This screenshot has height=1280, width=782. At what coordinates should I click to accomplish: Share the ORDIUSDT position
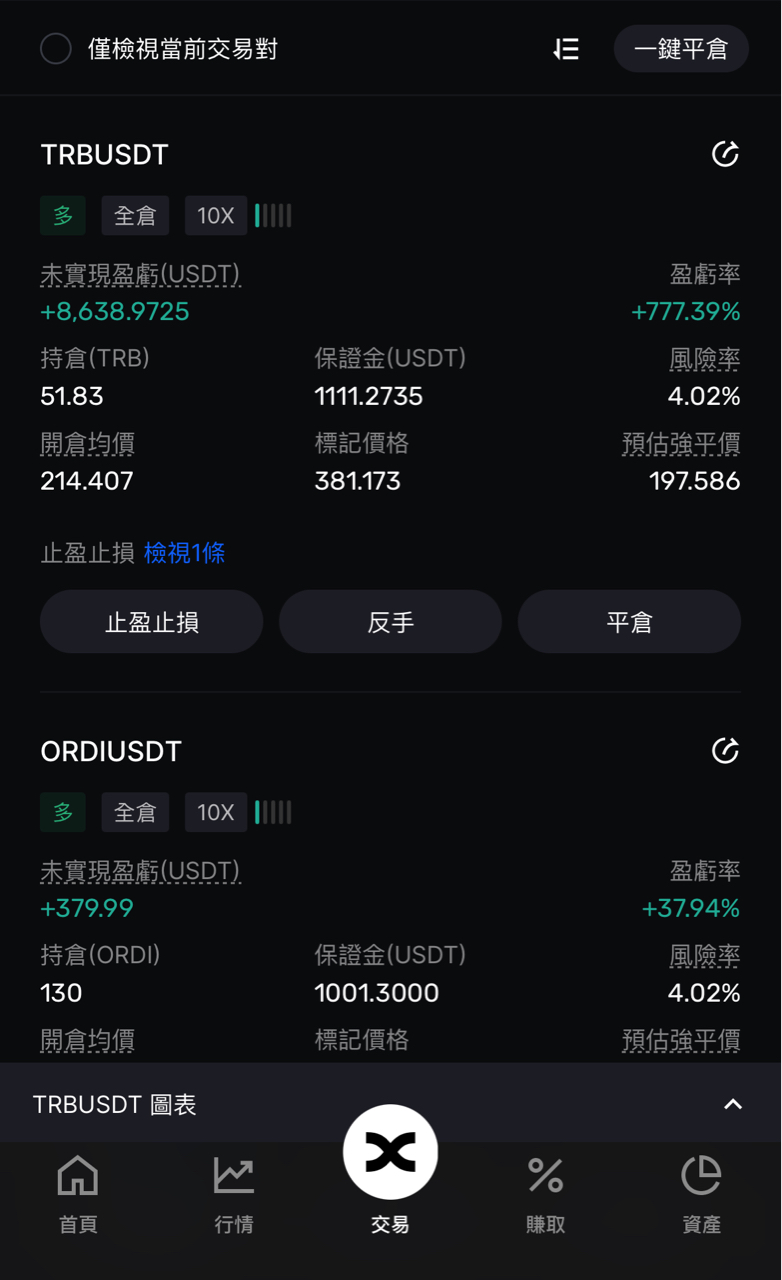pyautogui.click(x=725, y=751)
